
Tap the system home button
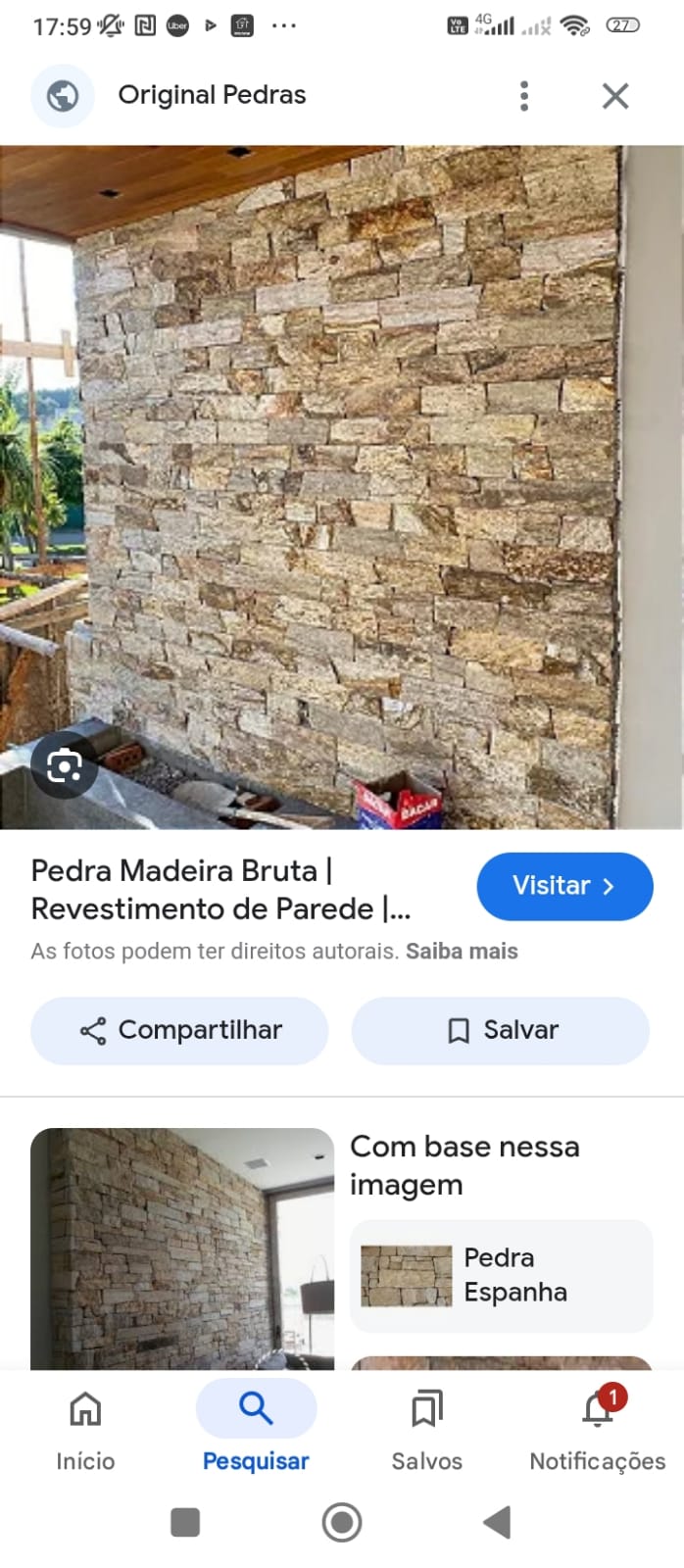click(x=342, y=1522)
